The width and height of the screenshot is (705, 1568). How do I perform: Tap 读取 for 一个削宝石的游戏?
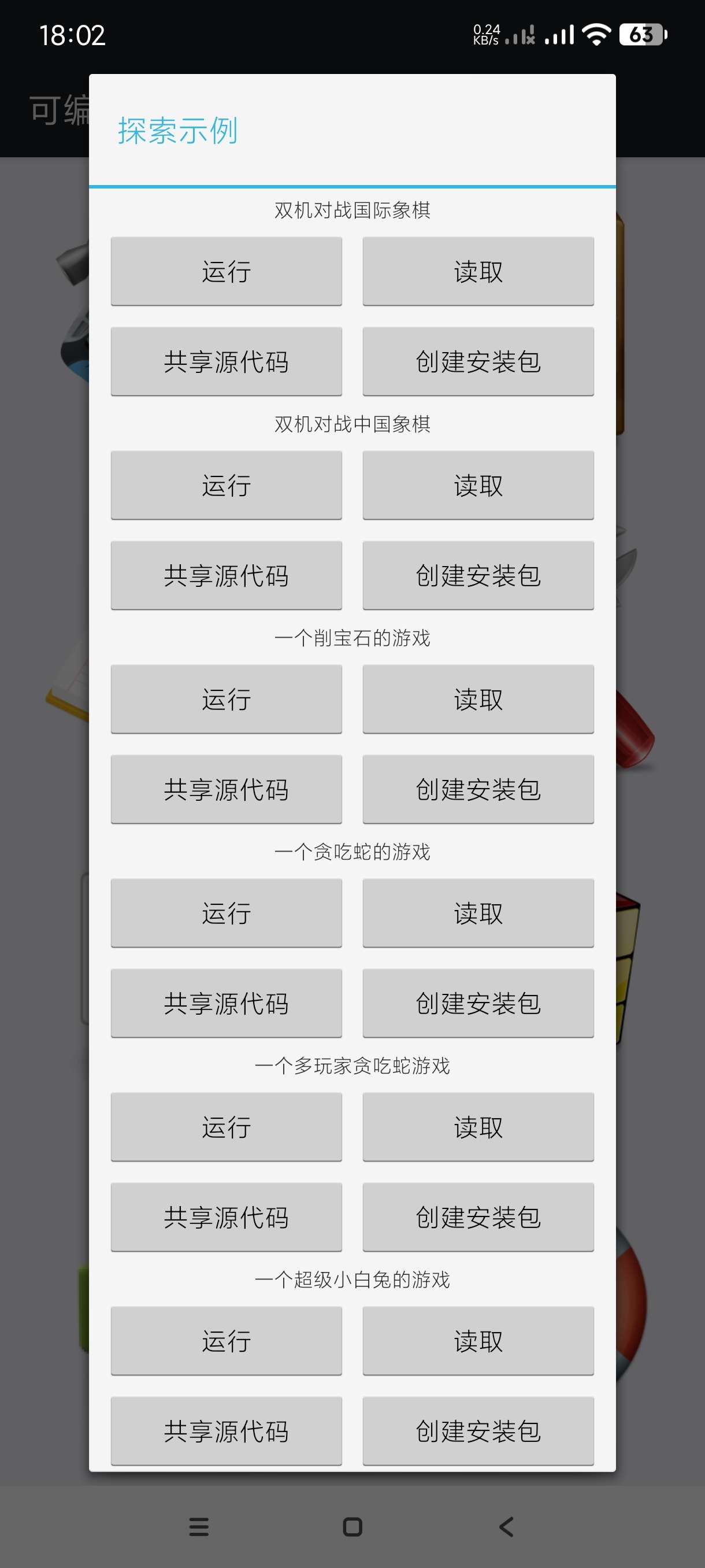(477, 700)
